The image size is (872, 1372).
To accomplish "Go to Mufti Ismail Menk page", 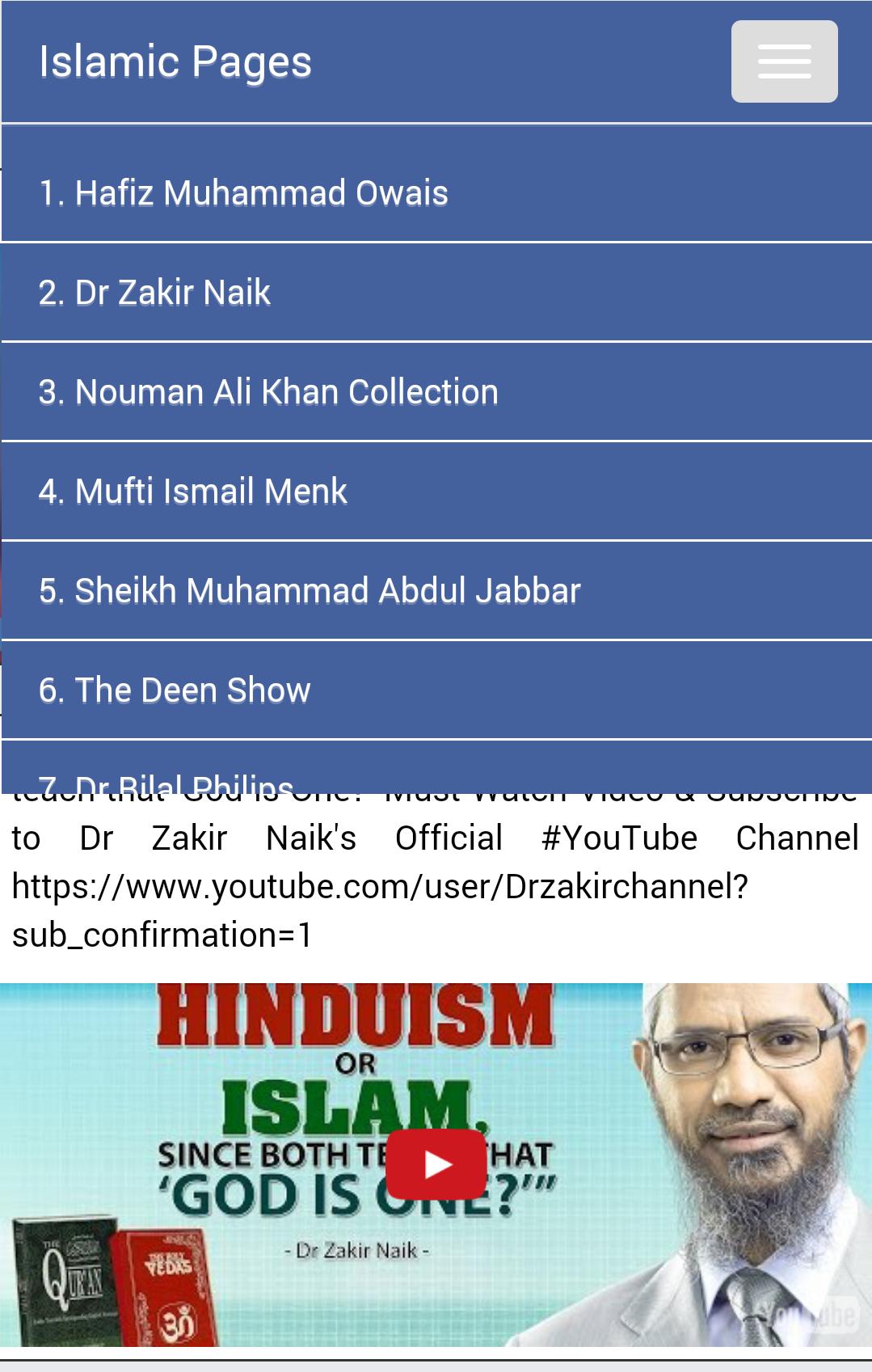I will [192, 492].
